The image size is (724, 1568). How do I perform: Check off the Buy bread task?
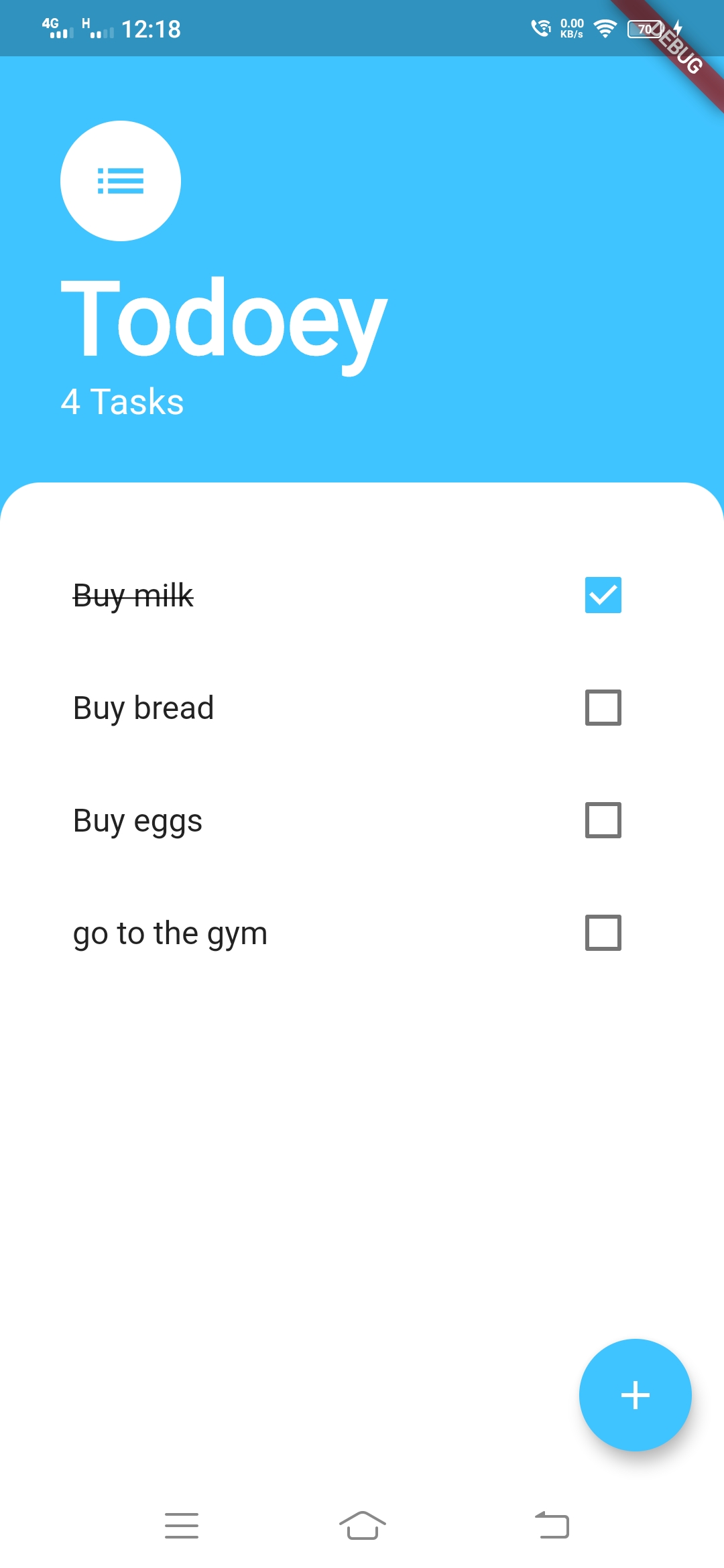(x=603, y=708)
